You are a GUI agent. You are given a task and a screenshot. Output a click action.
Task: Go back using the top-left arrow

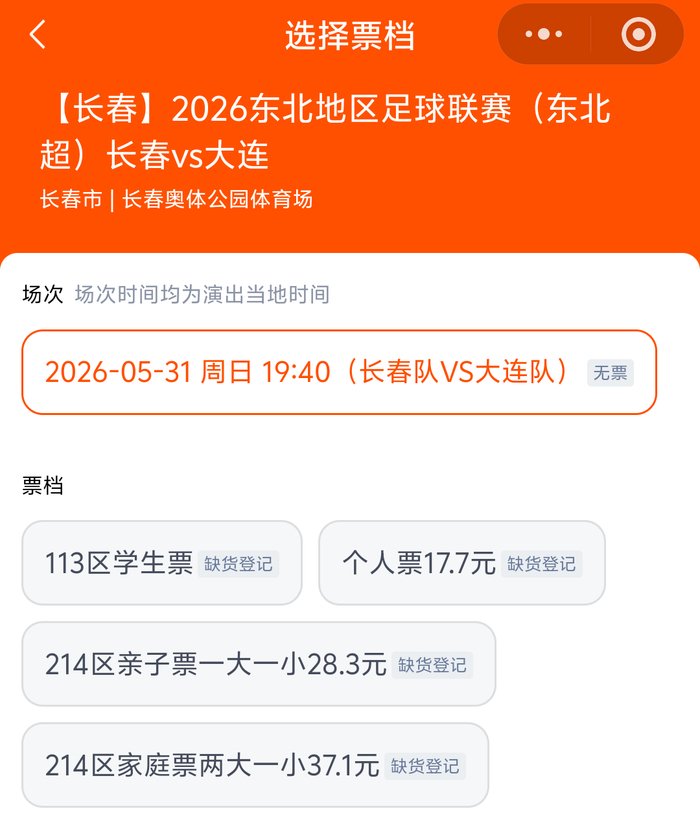click(x=38, y=35)
